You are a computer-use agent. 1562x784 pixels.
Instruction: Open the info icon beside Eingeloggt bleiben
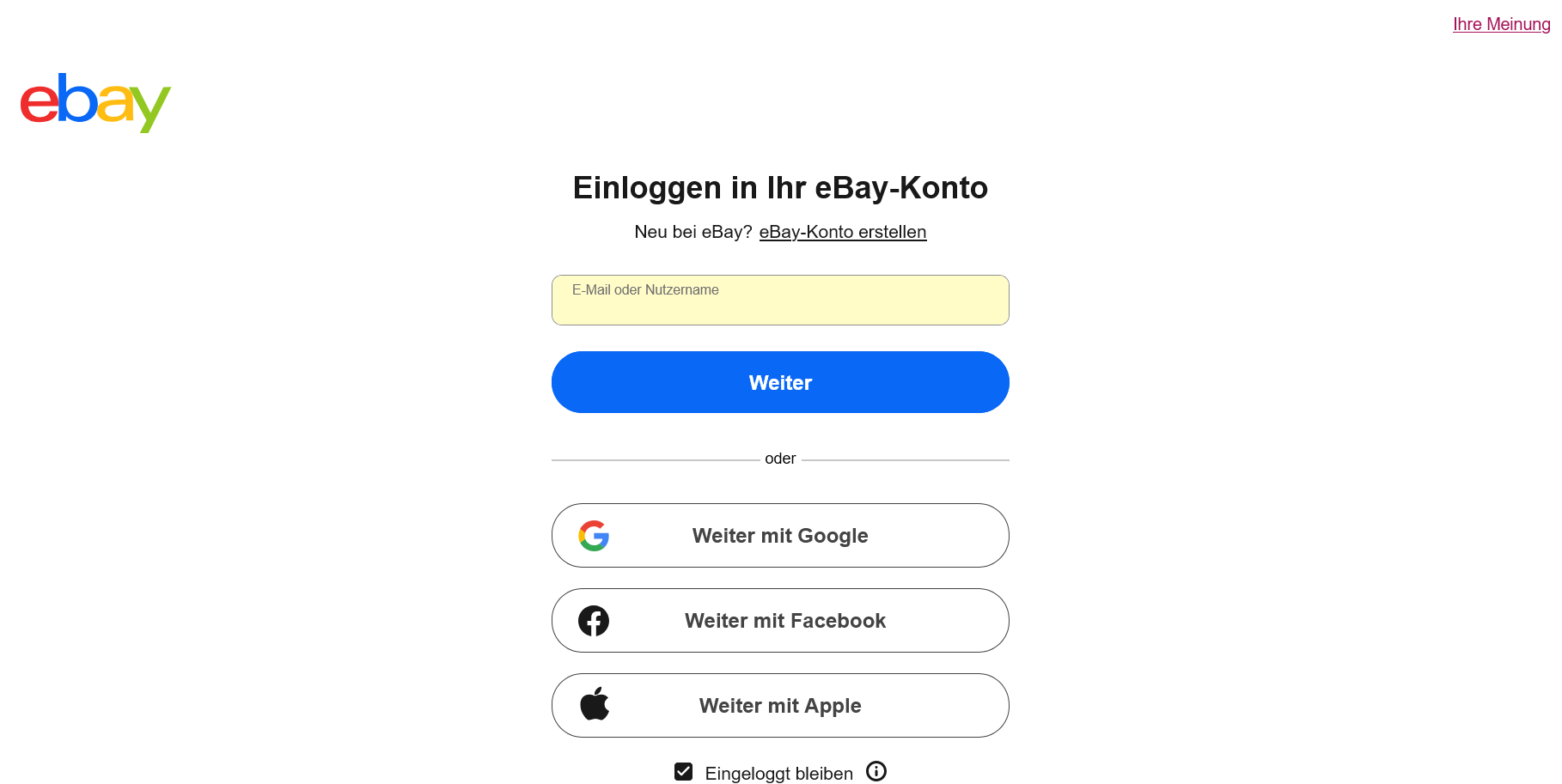coord(876,771)
